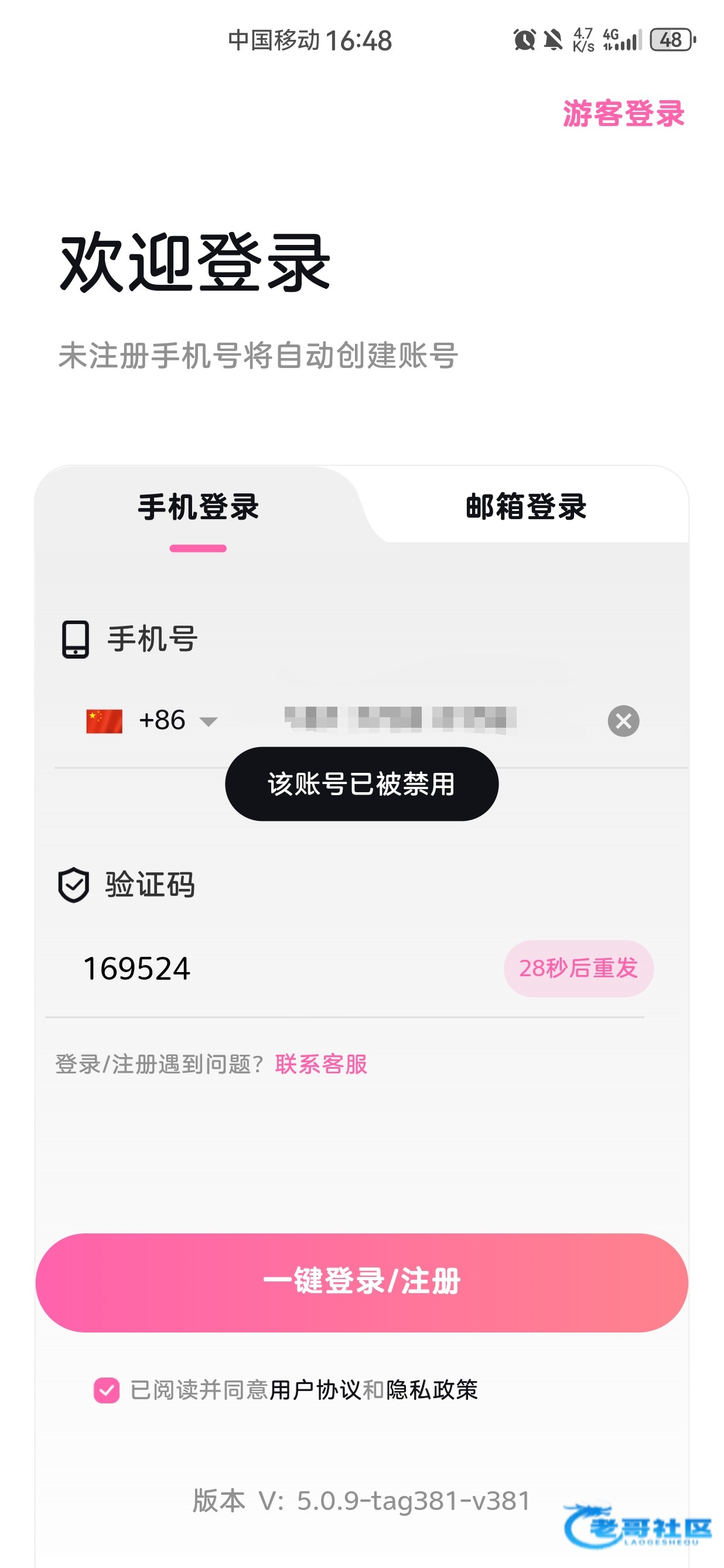This screenshot has width=724, height=1568.
Task: Tap 一键登录/注册 button
Action: click(362, 1281)
